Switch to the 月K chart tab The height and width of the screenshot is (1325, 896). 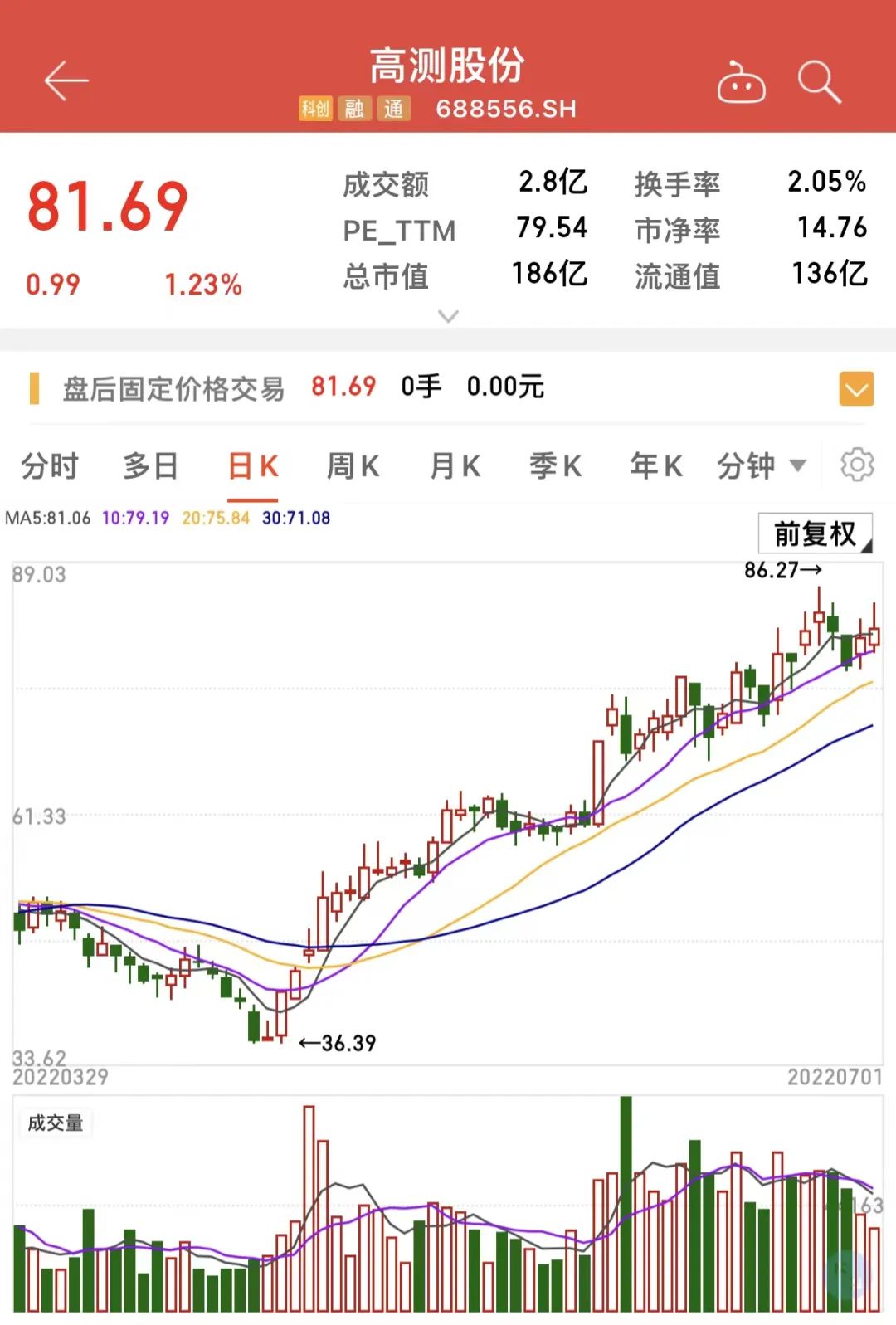(x=455, y=466)
